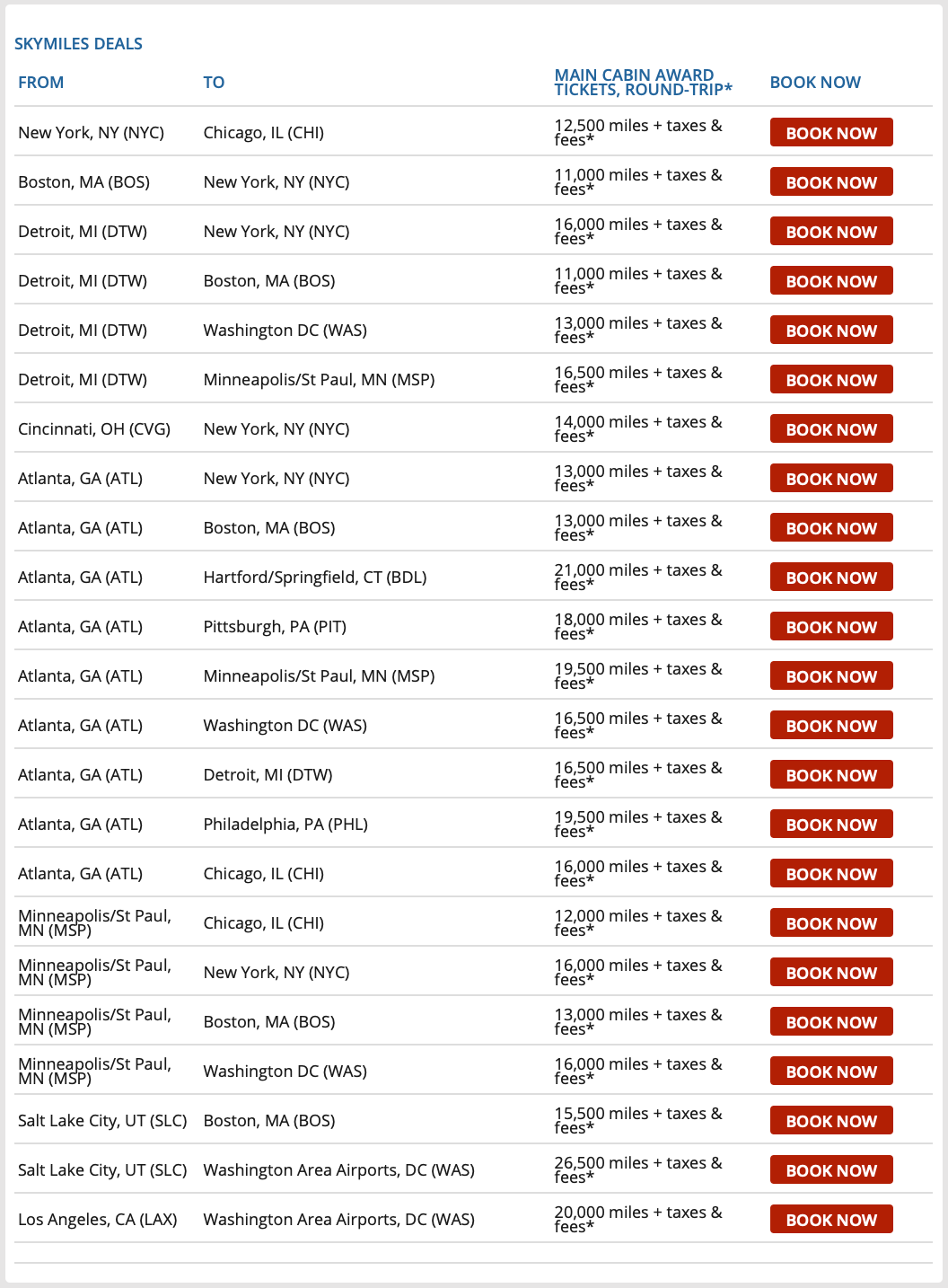Tap Book Now for Atlanta to New York

click(831, 479)
